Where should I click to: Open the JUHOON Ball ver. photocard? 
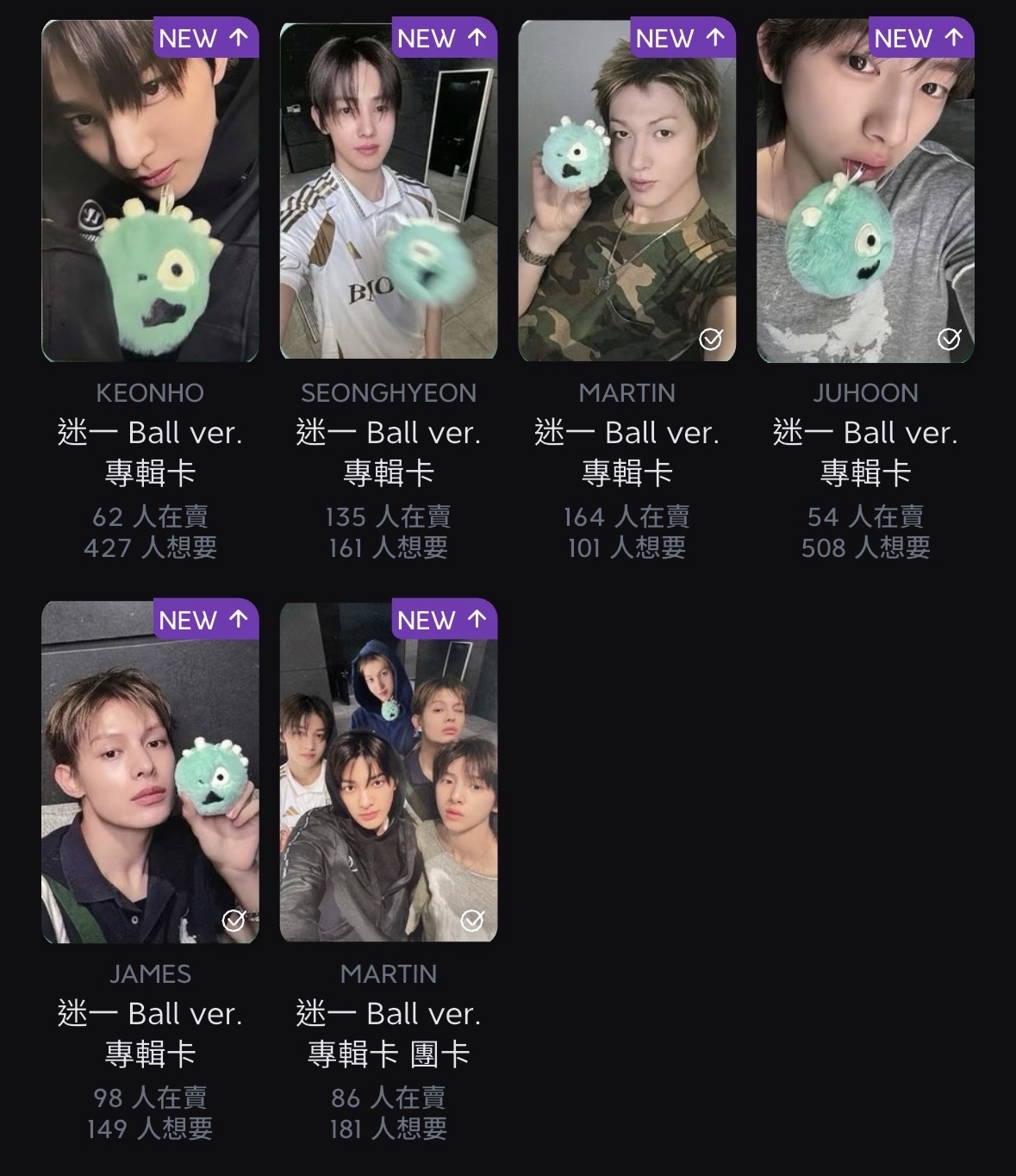(x=865, y=191)
